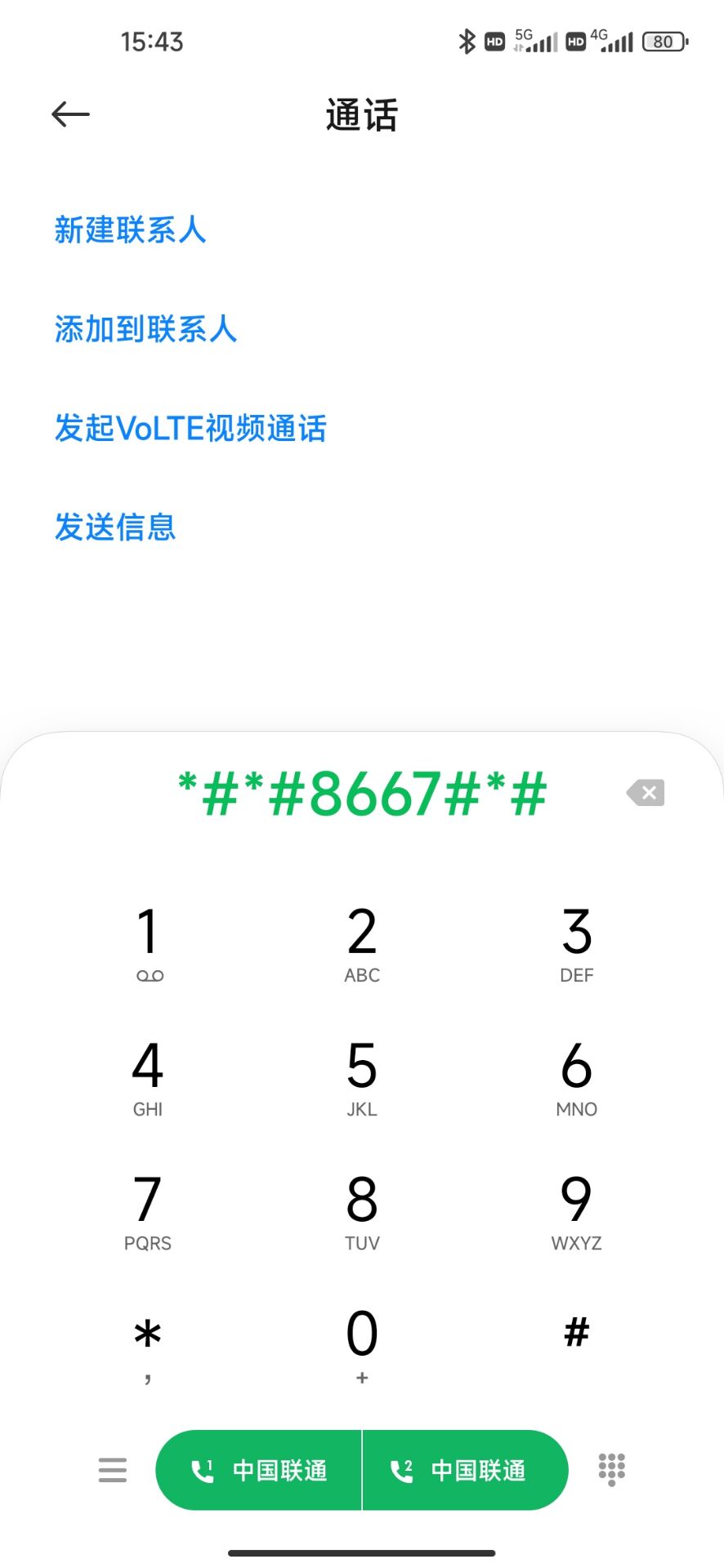This screenshot has height=1568, width=724.
Task: Tap the back arrow to leave the call screen
Action: click(x=69, y=114)
